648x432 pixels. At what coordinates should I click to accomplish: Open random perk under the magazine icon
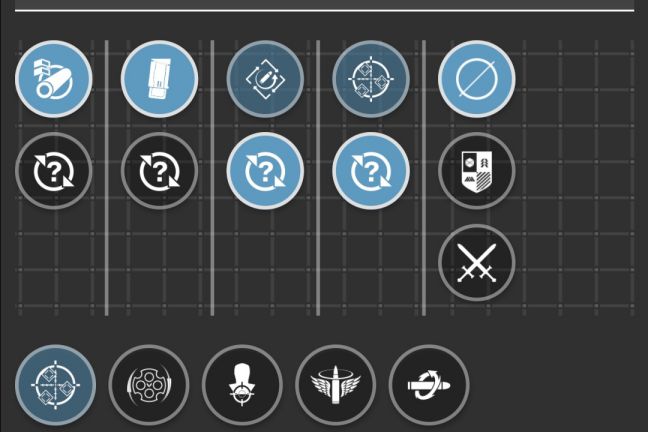click(x=159, y=171)
